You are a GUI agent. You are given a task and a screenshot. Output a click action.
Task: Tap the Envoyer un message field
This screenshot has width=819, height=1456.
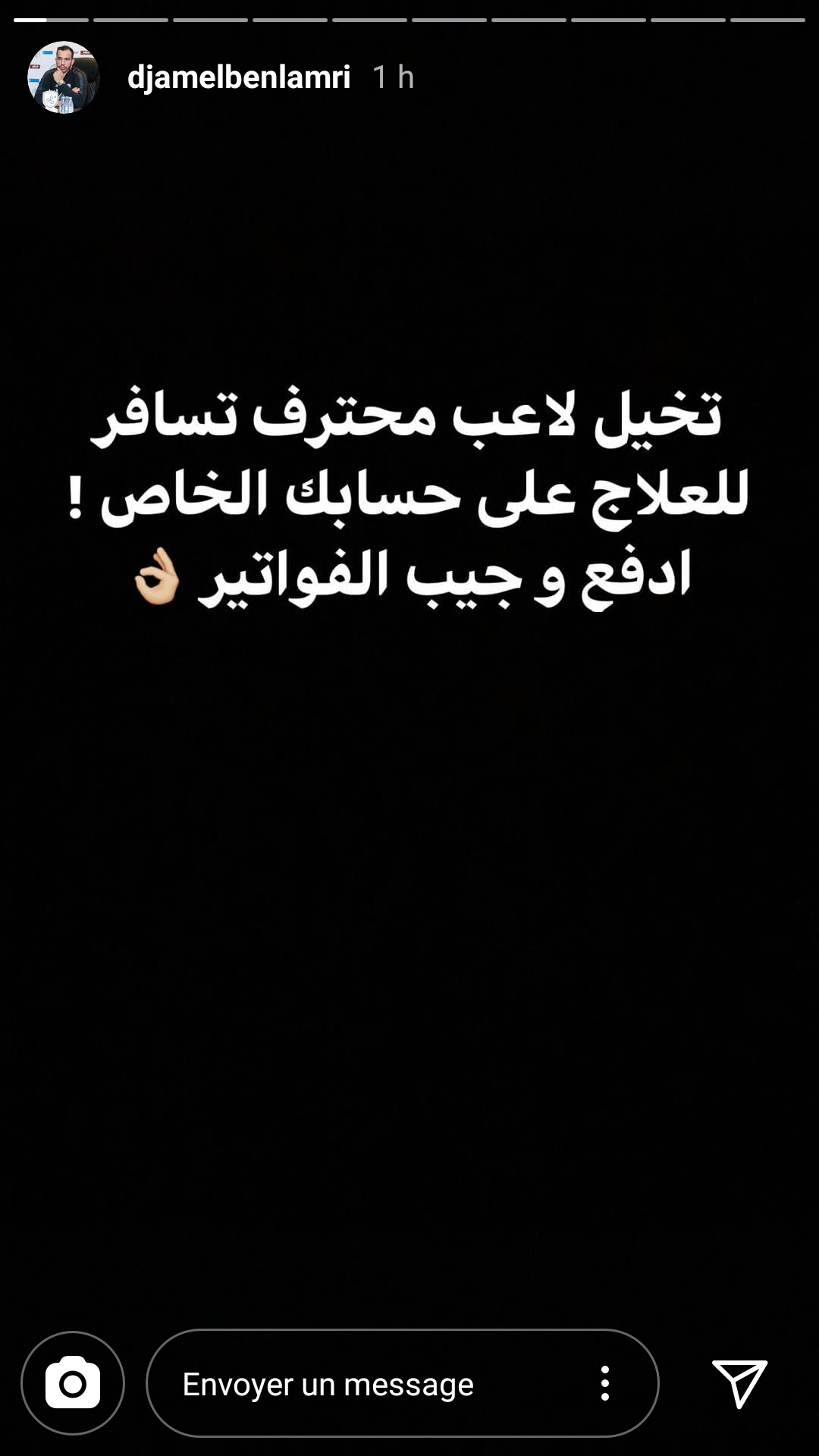[x=364, y=1384]
